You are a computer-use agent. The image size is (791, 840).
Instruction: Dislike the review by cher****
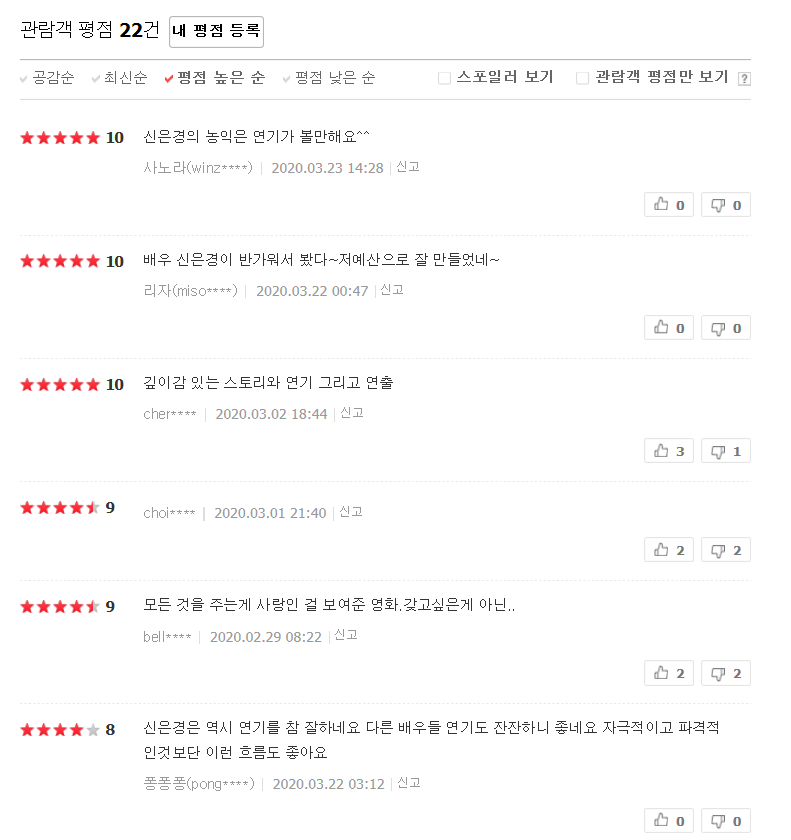click(726, 451)
